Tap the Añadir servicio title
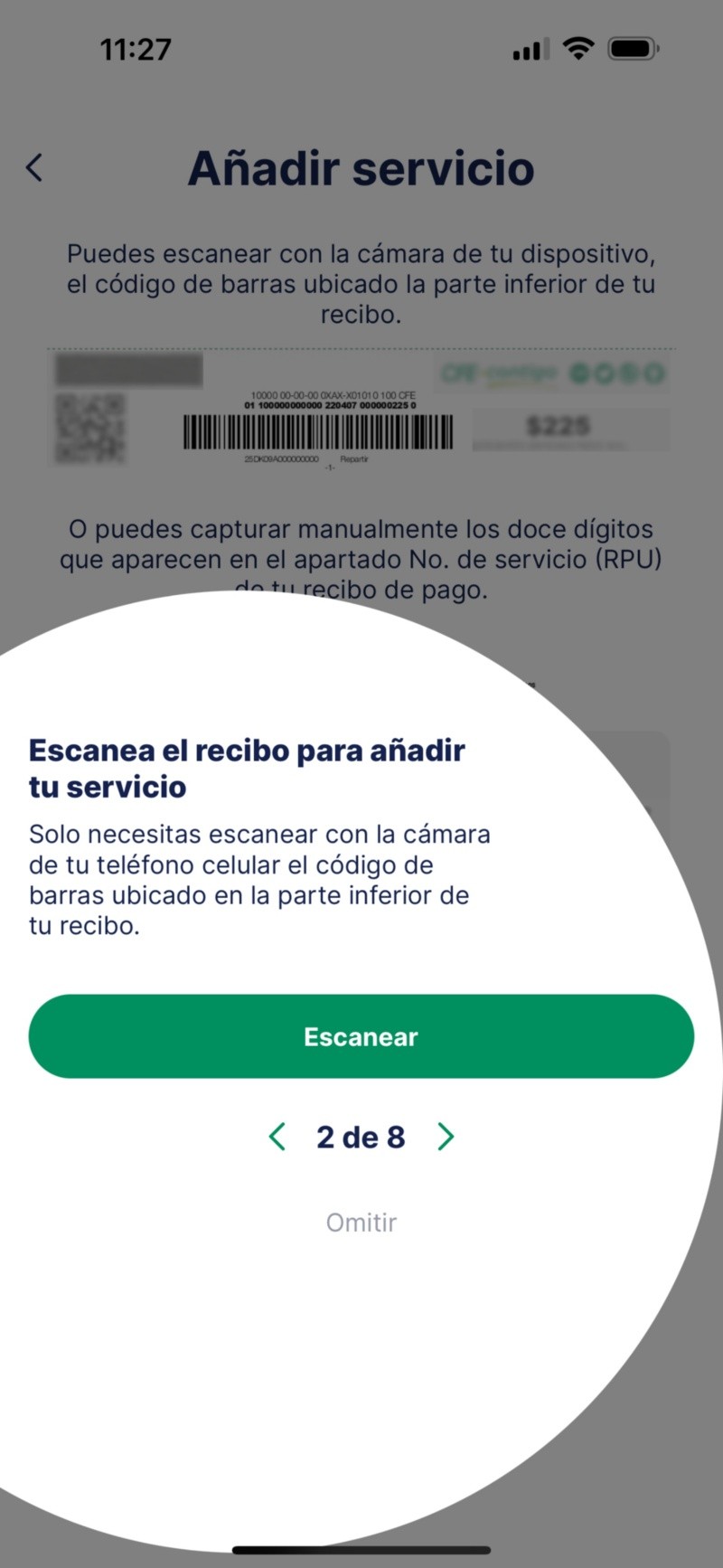This screenshot has height=1568, width=723. (361, 168)
